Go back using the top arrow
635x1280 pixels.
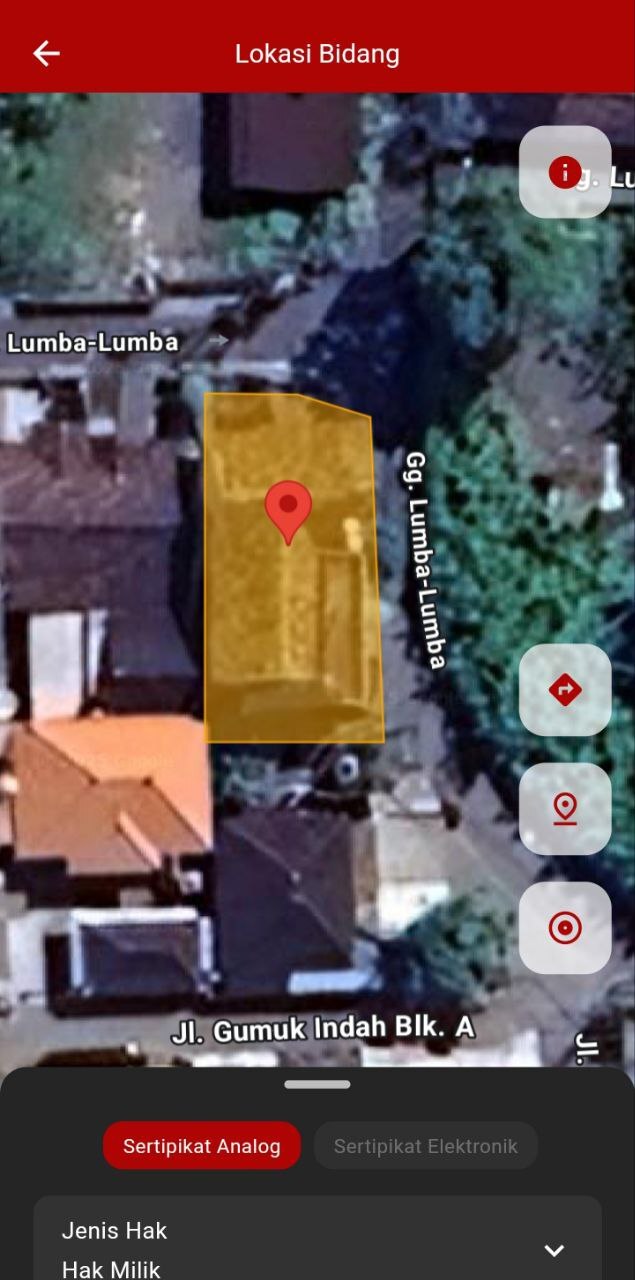(46, 54)
